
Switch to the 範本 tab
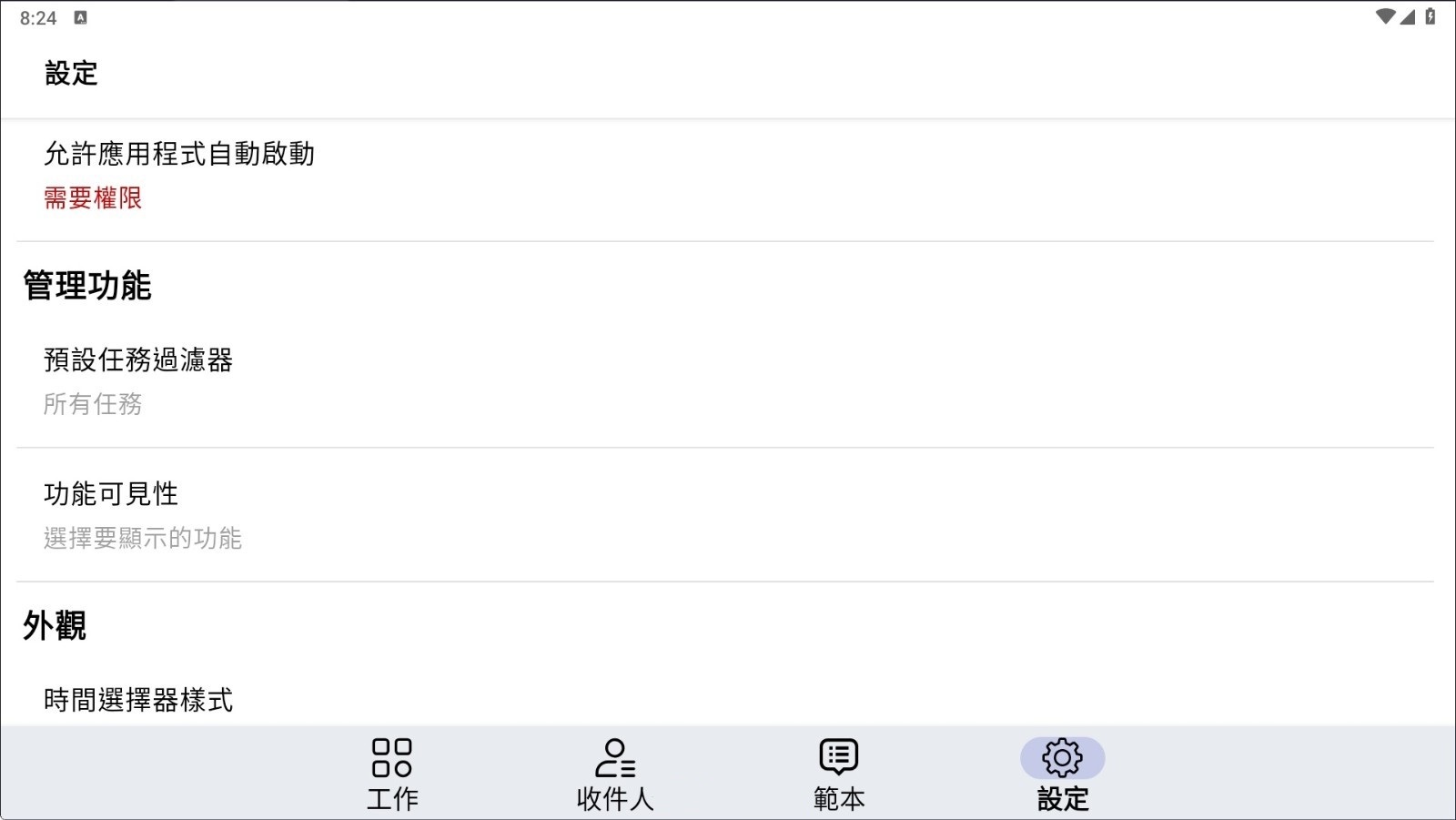pos(839,774)
